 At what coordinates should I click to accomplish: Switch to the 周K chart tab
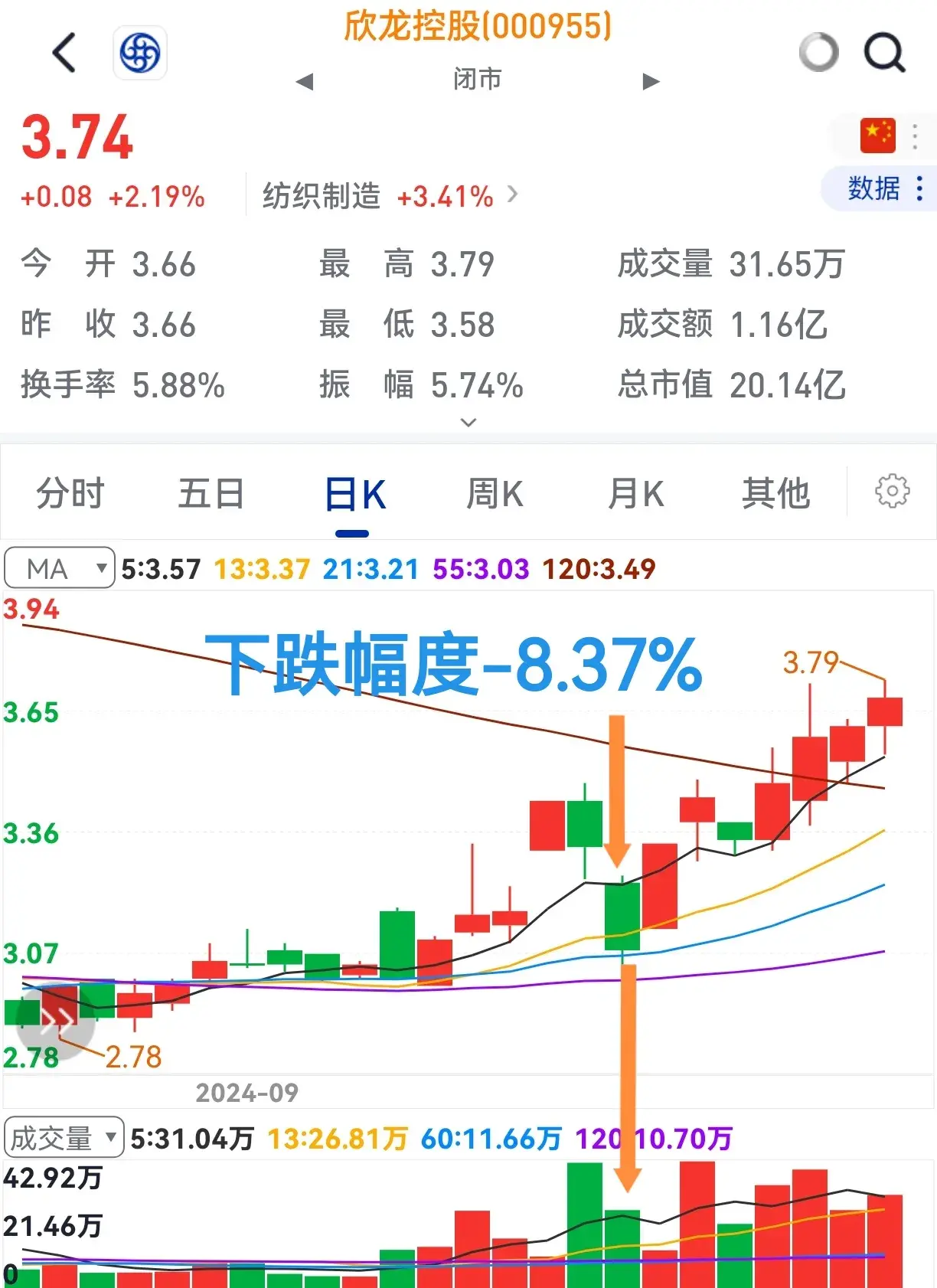point(495,493)
